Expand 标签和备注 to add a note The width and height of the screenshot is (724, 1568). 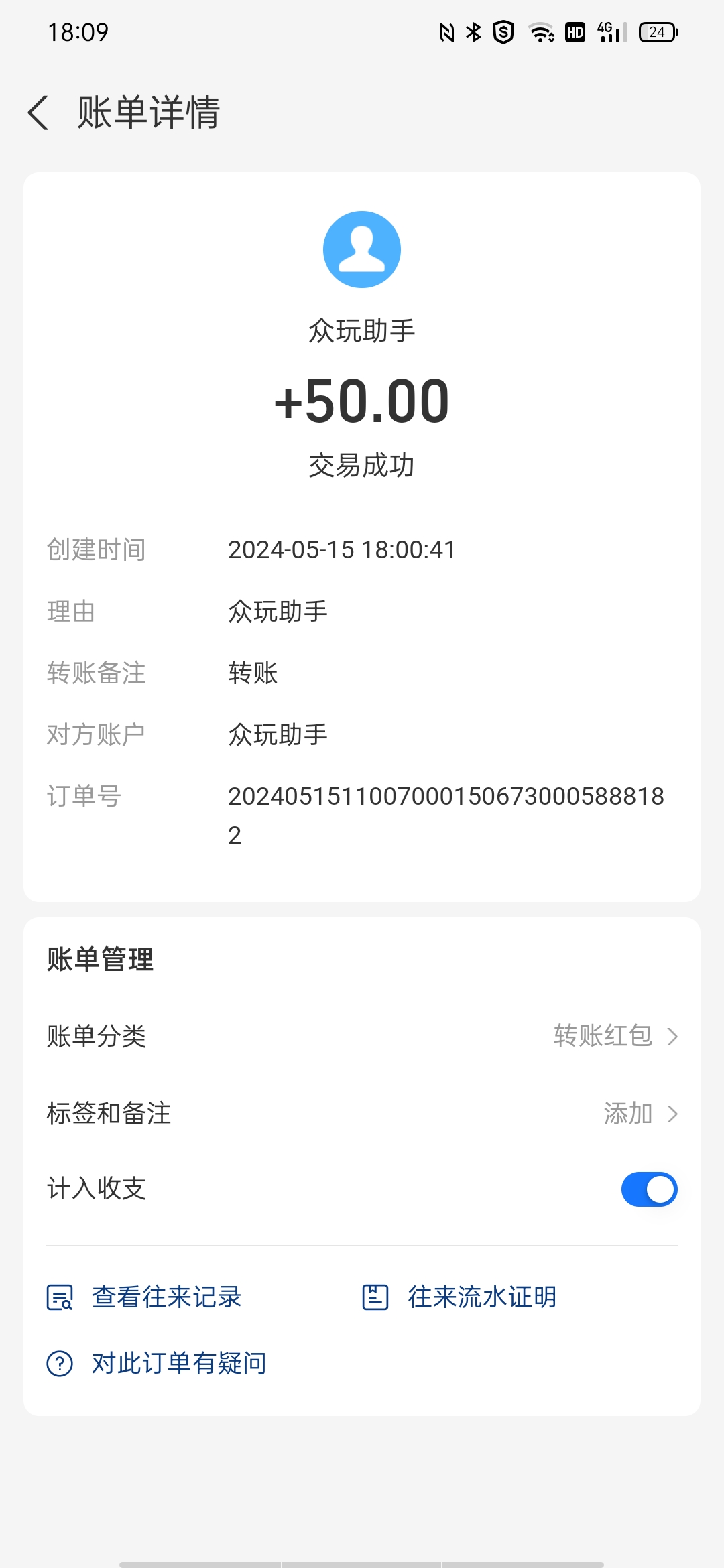coord(362,1114)
